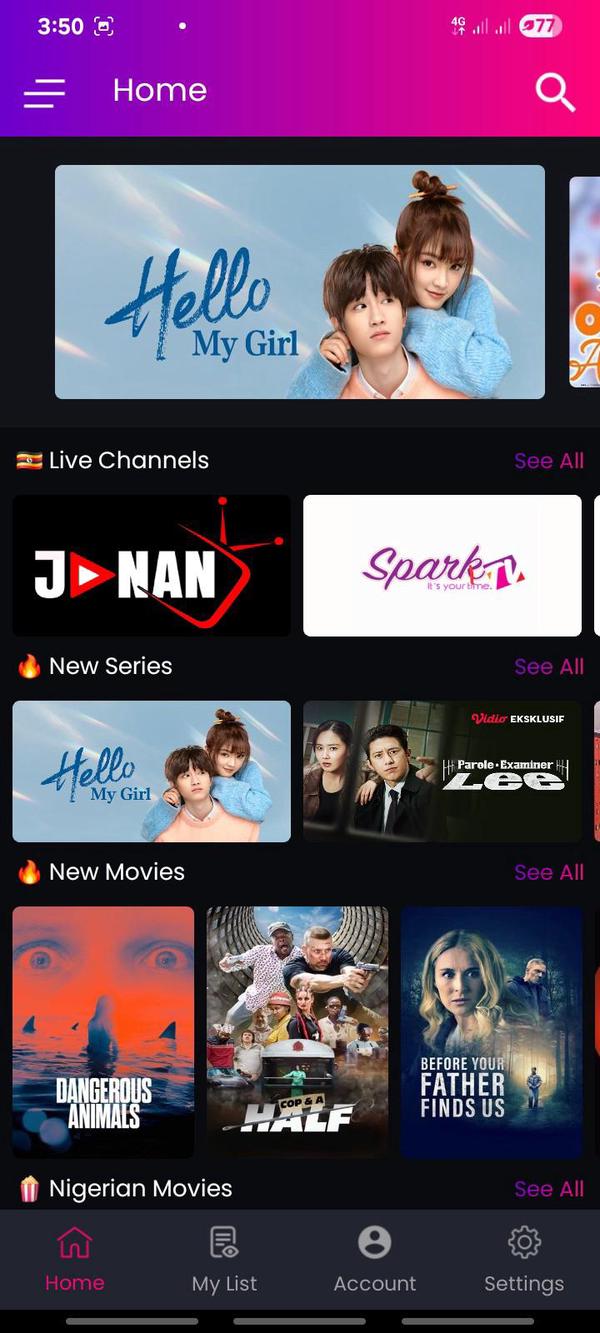Open the Parole Examiner Lee series
The image size is (600, 1333).
(x=442, y=771)
